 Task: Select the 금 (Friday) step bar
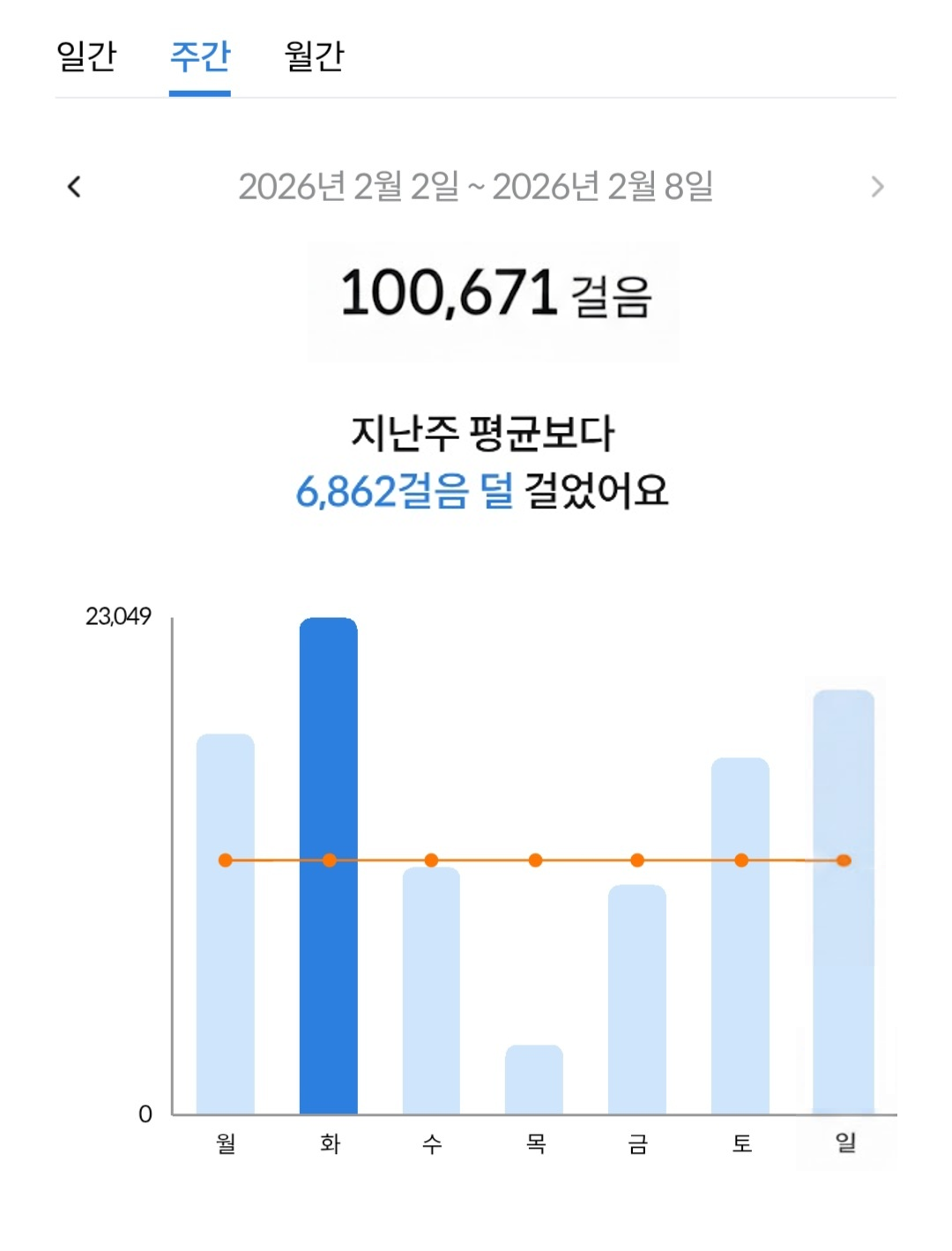[x=637, y=1000]
